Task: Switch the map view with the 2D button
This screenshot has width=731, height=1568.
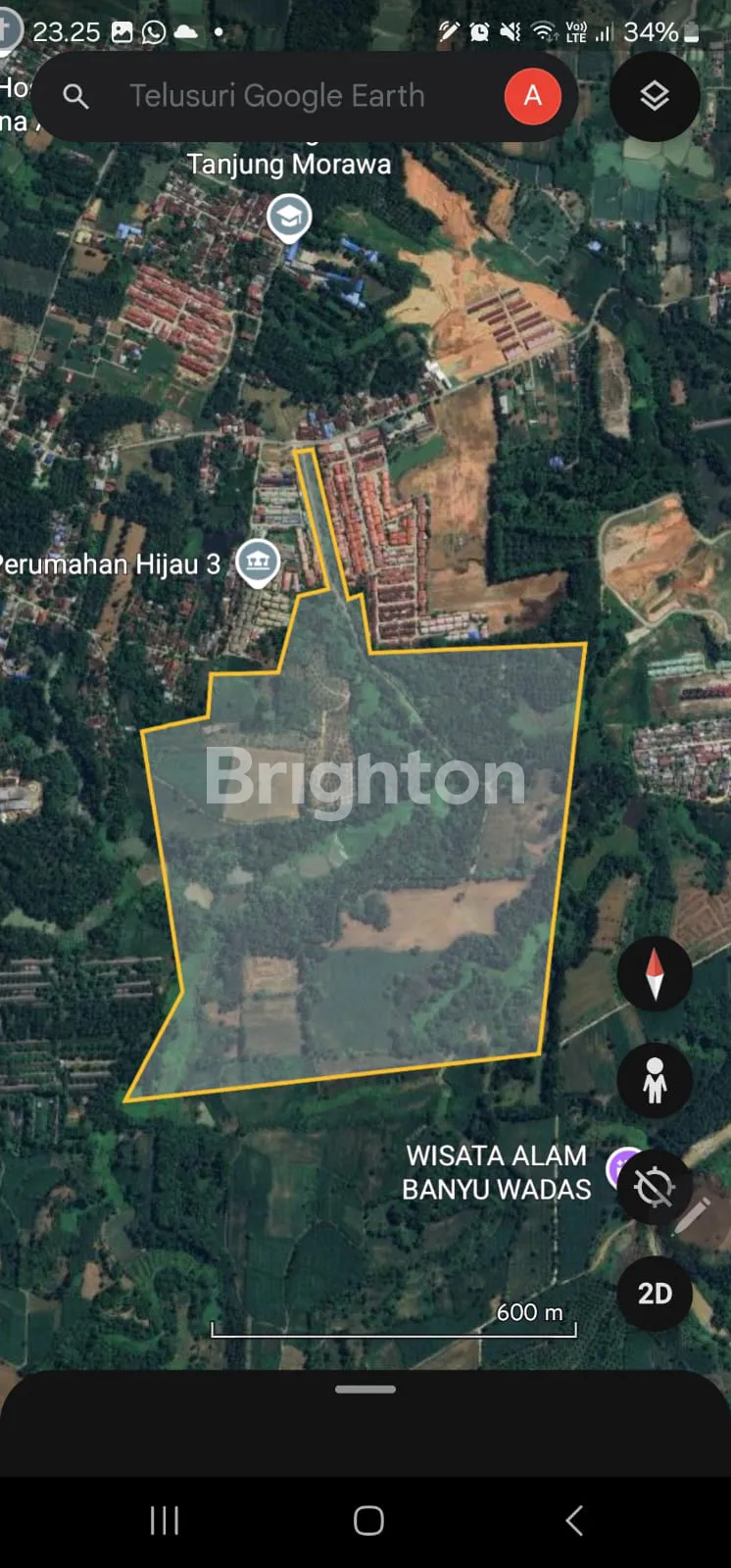Action: pos(655,1294)
